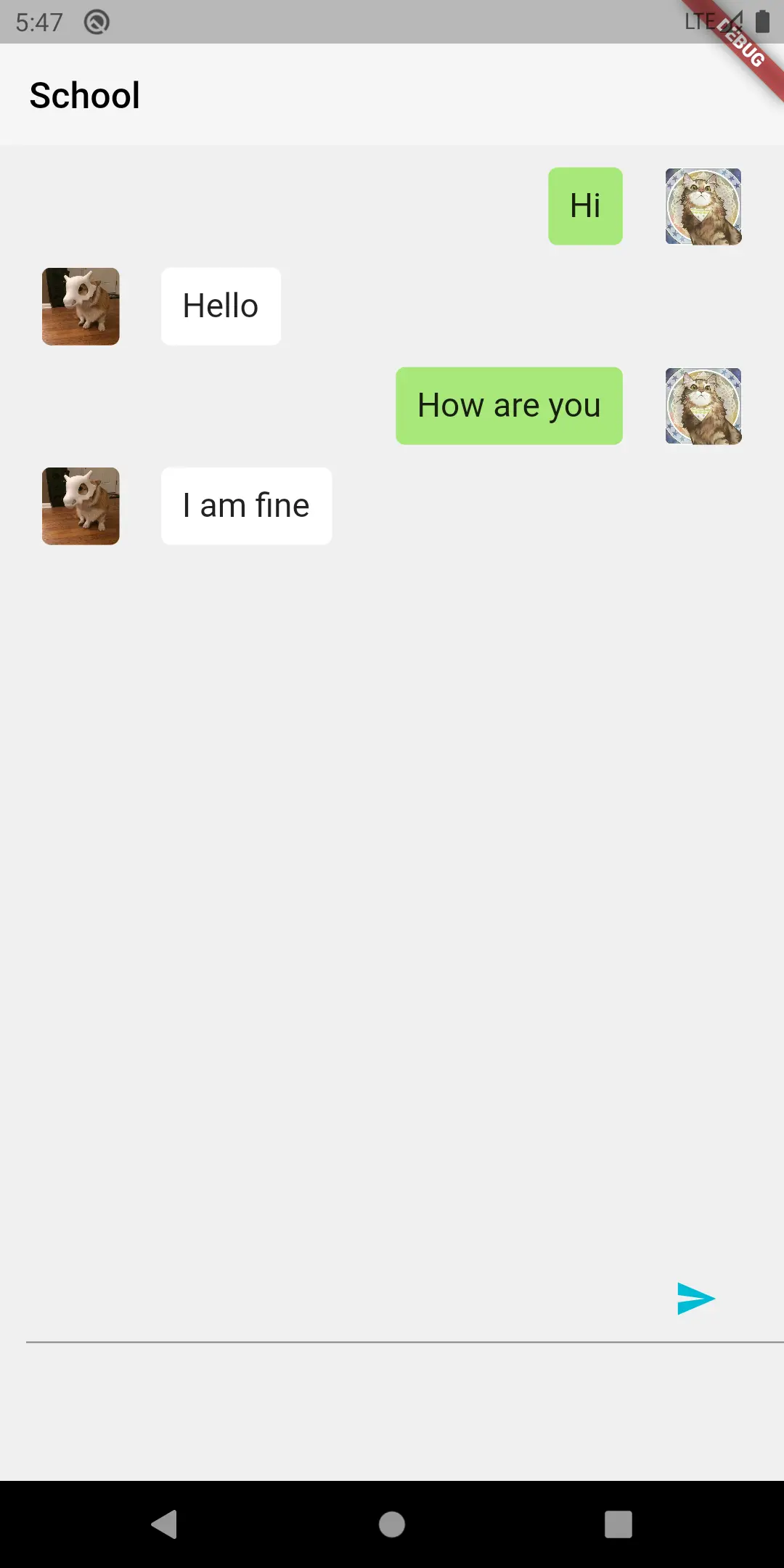Tap the LTE signal indicator
Viewport: 784px width, 1568px height.
pyautogui.click(x=699, y=22)
